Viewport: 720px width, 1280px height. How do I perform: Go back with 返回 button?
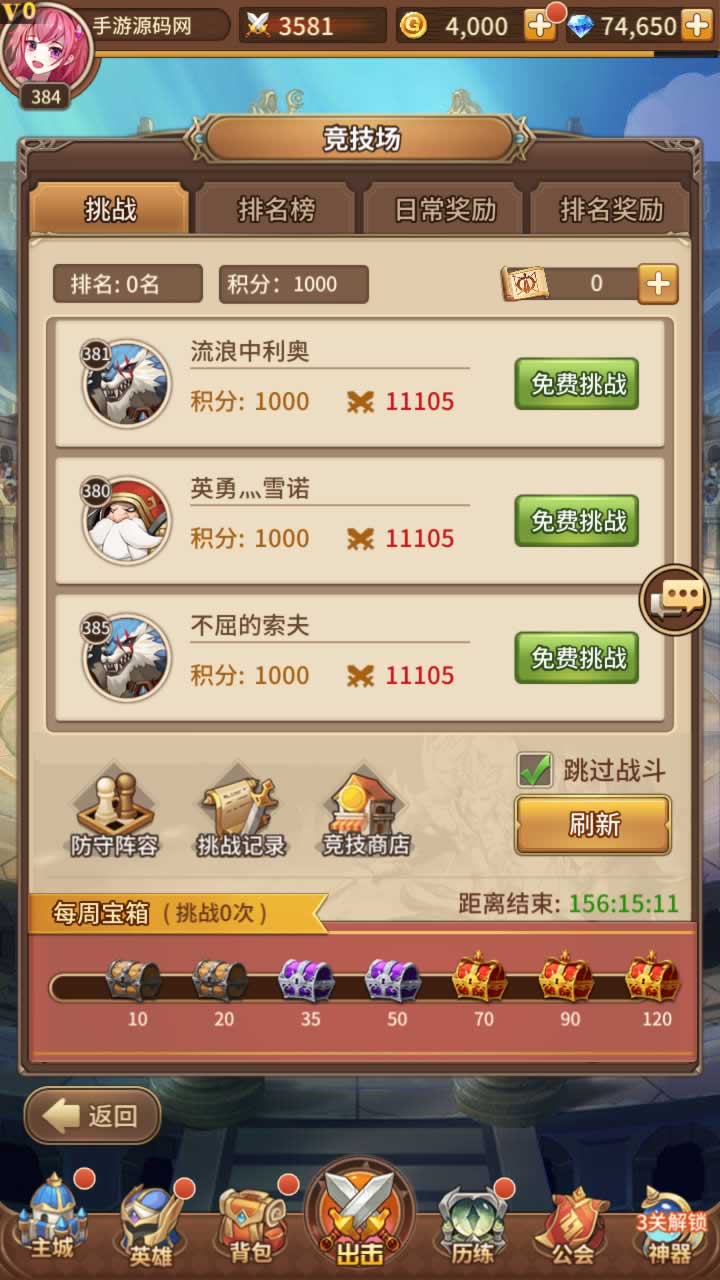coord(93,1116)
